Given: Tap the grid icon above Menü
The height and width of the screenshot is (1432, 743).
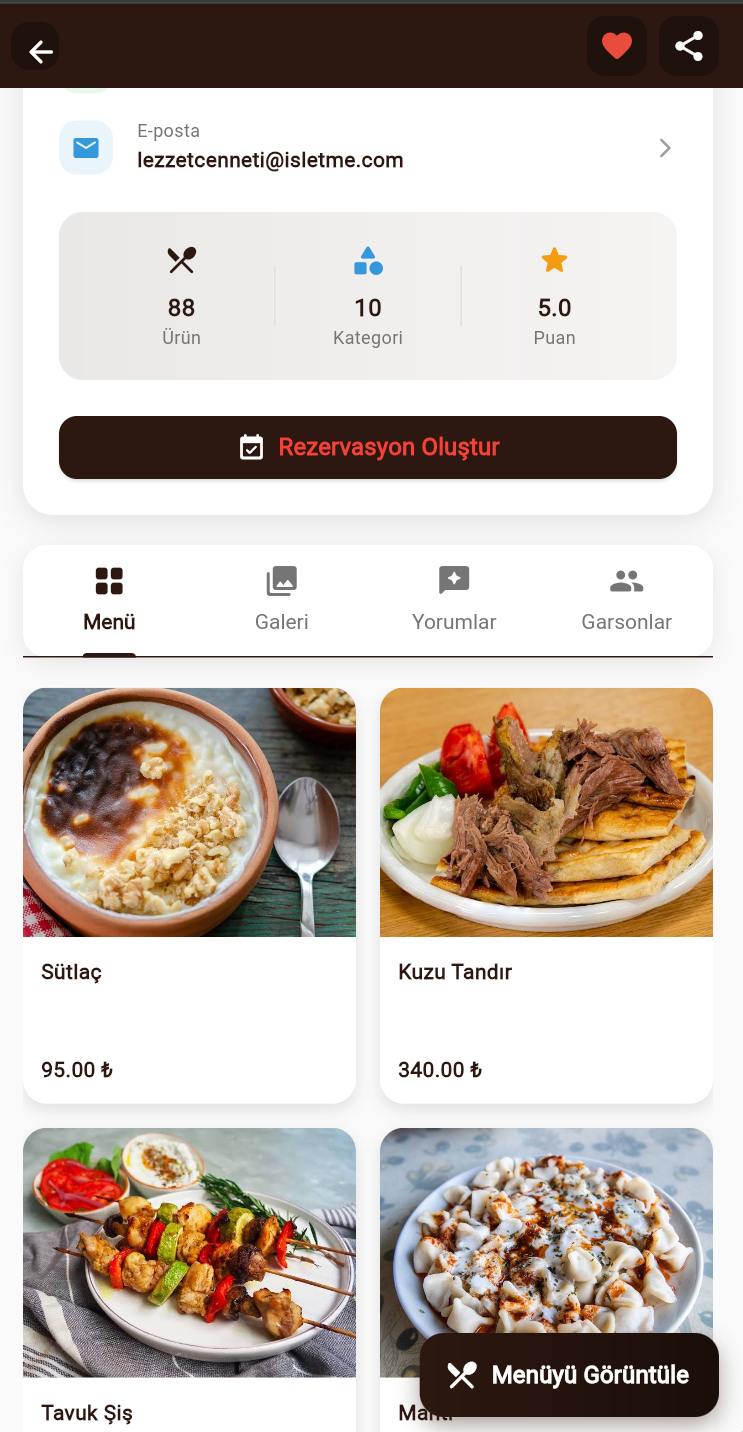Looking at the screenshot, I should coord(109,581).
